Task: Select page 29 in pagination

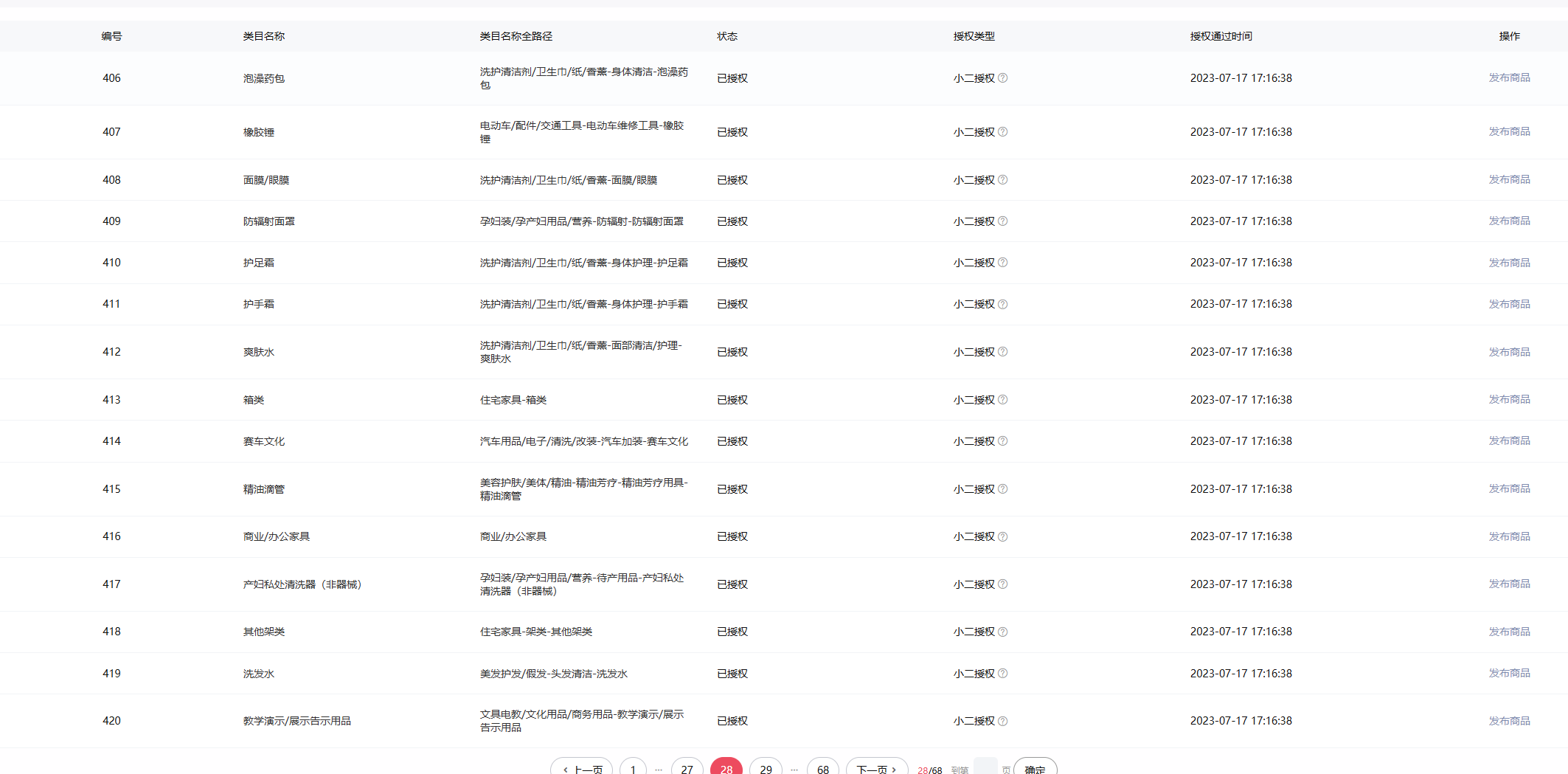Action: [x=766, y=768]
